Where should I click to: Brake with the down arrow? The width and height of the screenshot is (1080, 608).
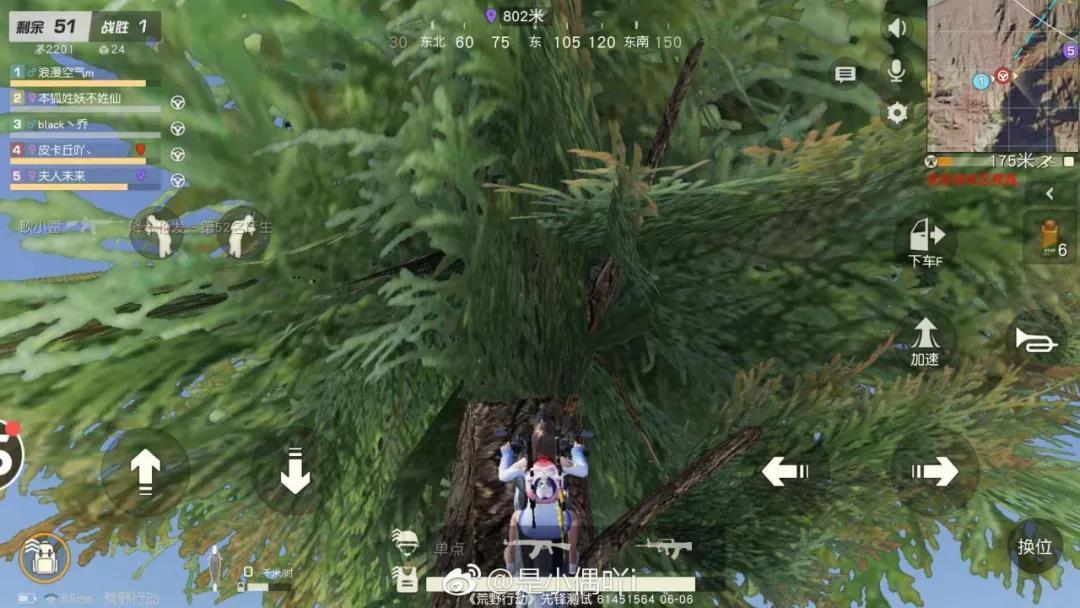click(x=295, y=472)
